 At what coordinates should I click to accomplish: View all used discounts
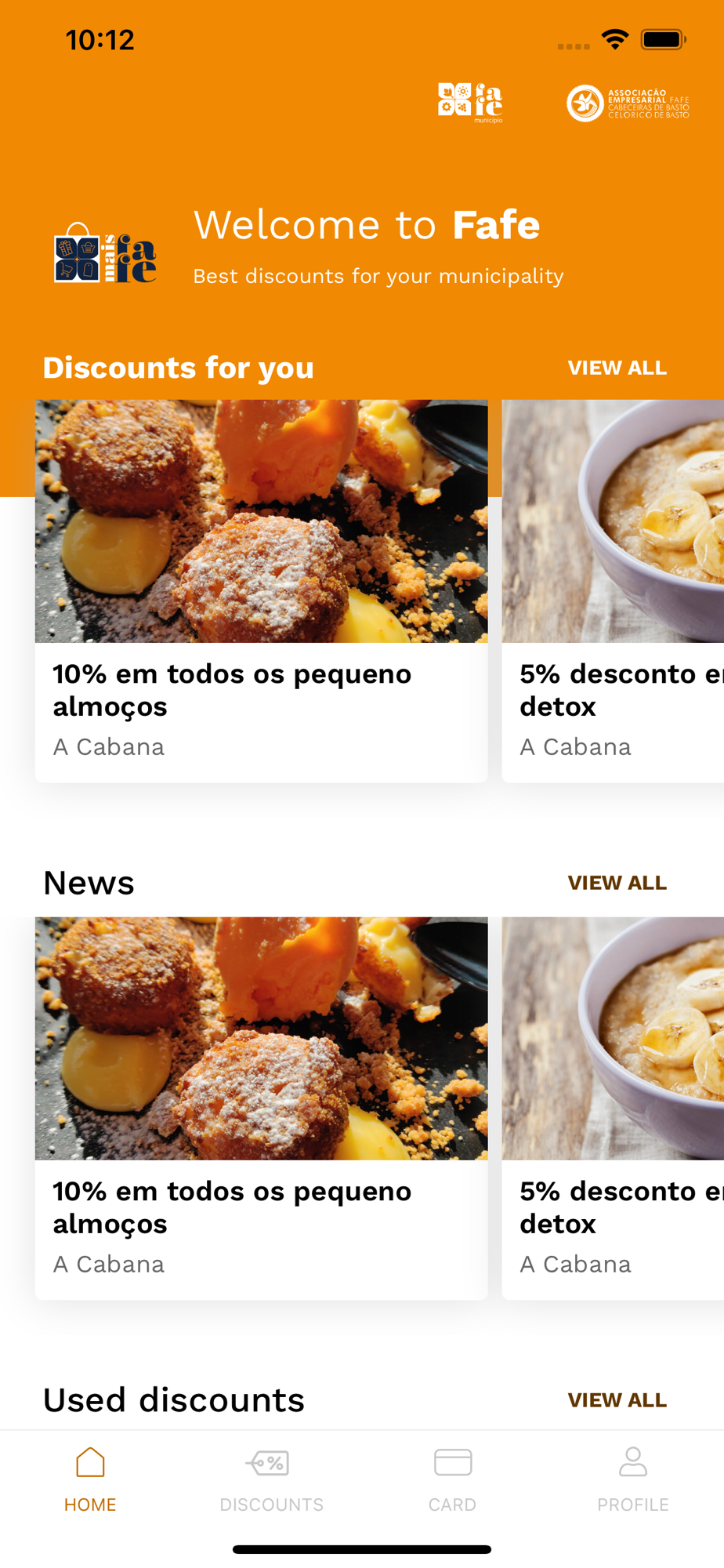tap(617, 1400)
